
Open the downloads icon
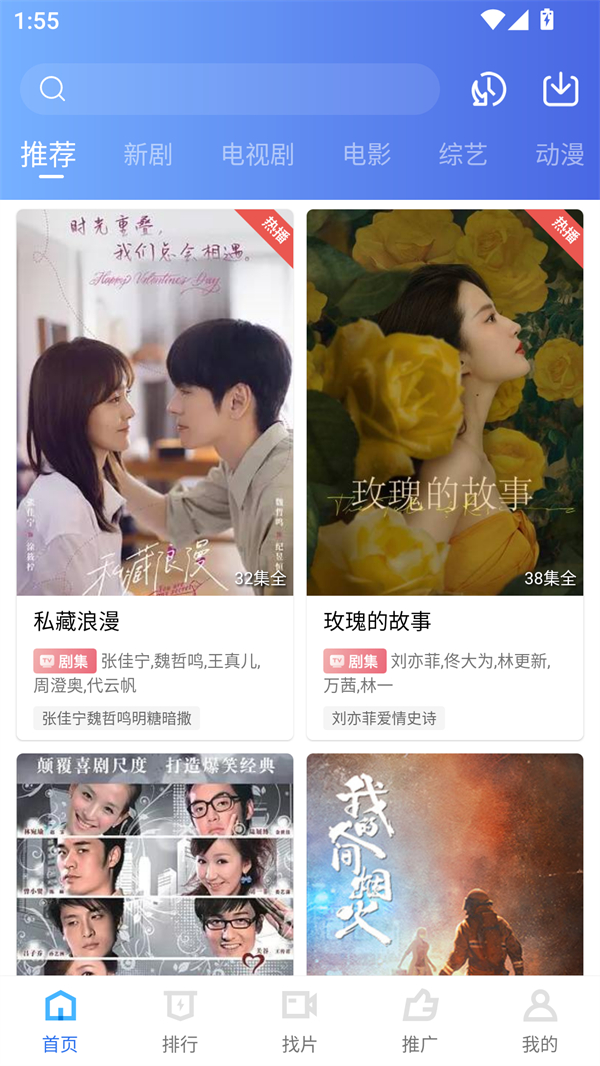561,90
